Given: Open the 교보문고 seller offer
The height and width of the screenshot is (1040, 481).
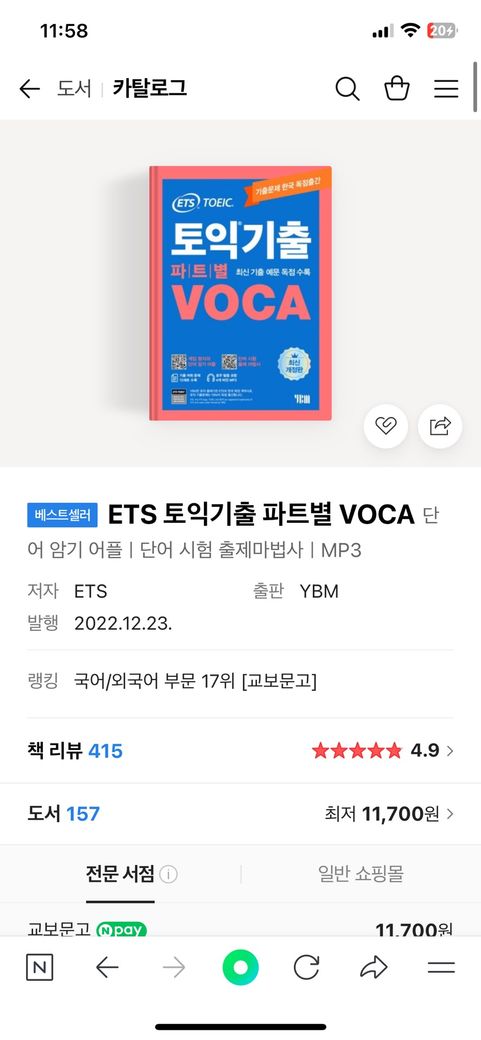Looking at the screenshot, I should pos(240,930).
